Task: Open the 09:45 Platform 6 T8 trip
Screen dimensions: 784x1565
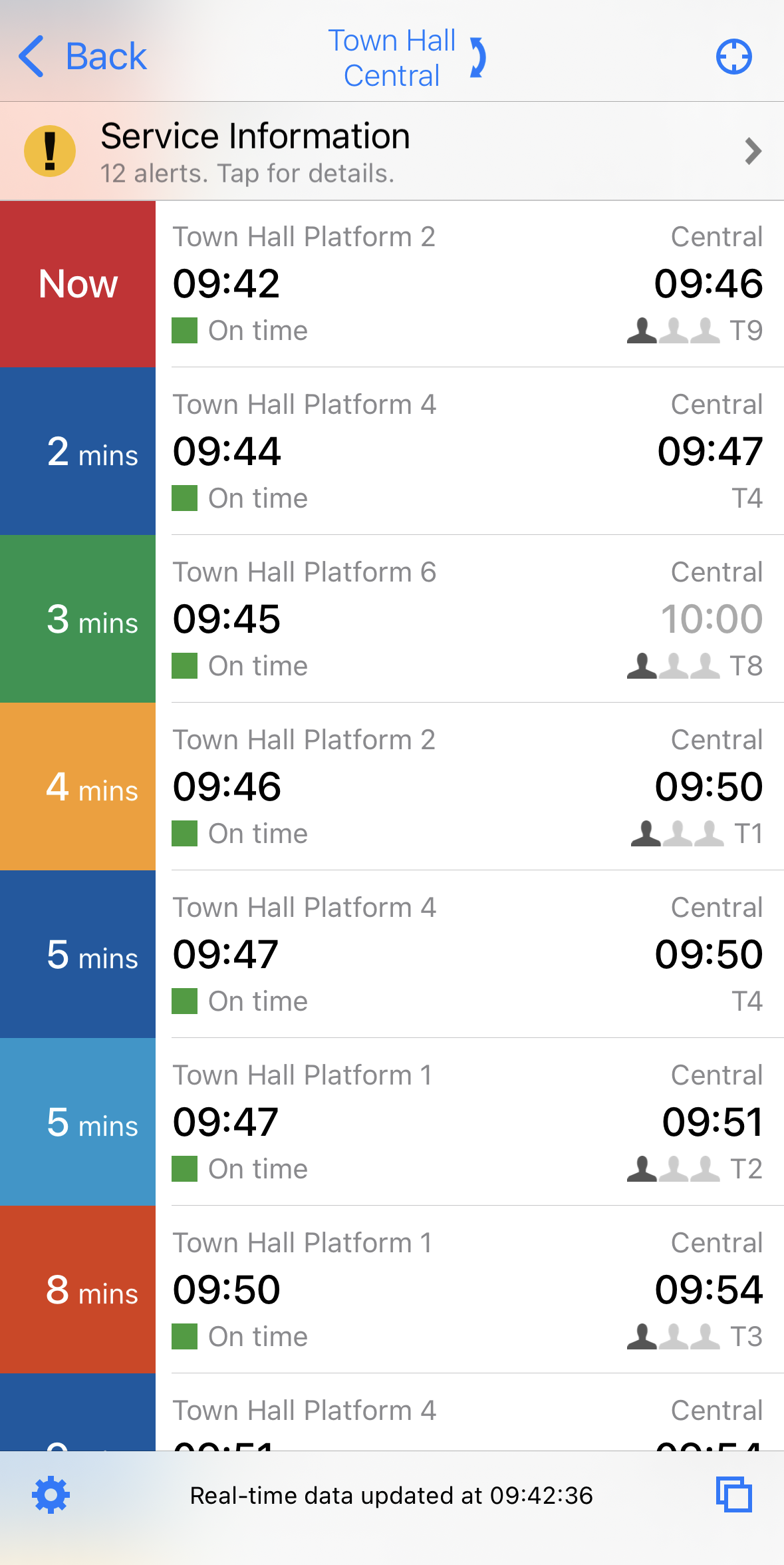Action: tap(465, 619)
